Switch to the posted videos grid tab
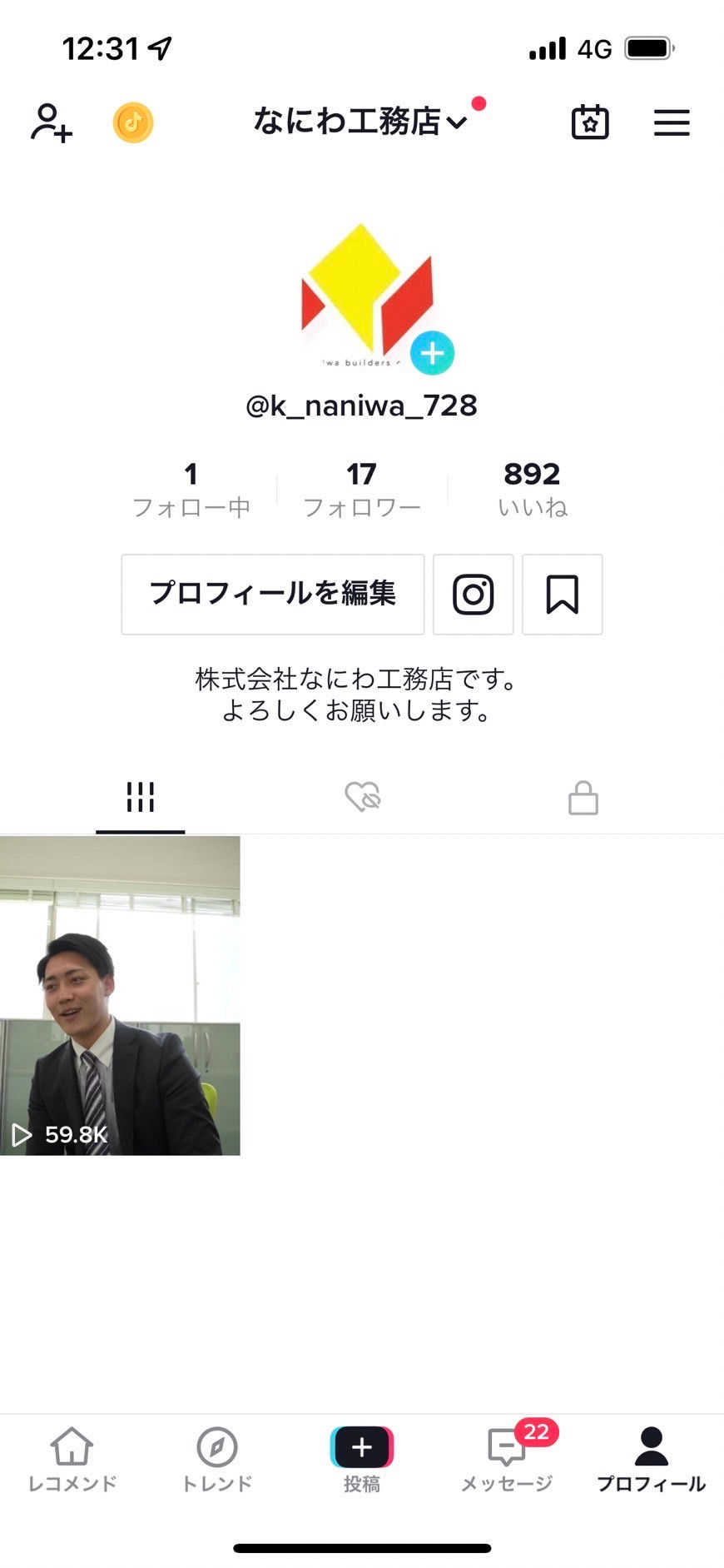The height and width of the screenshot is (1568, 724). tap(140, 797)
